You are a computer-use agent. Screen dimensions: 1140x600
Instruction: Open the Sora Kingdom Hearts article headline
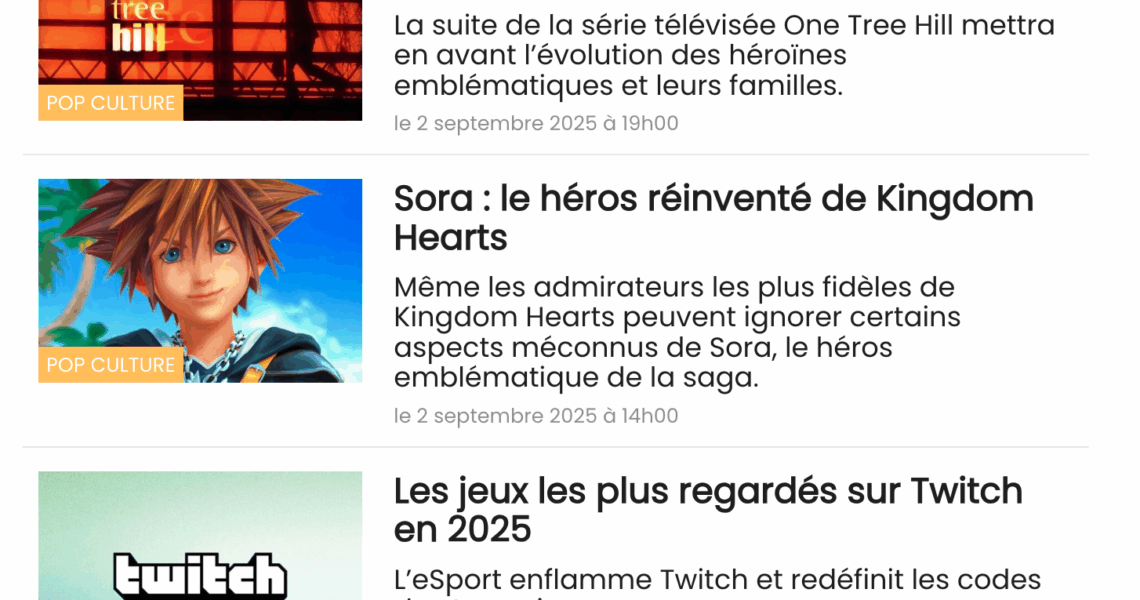[x=712, y=218]
